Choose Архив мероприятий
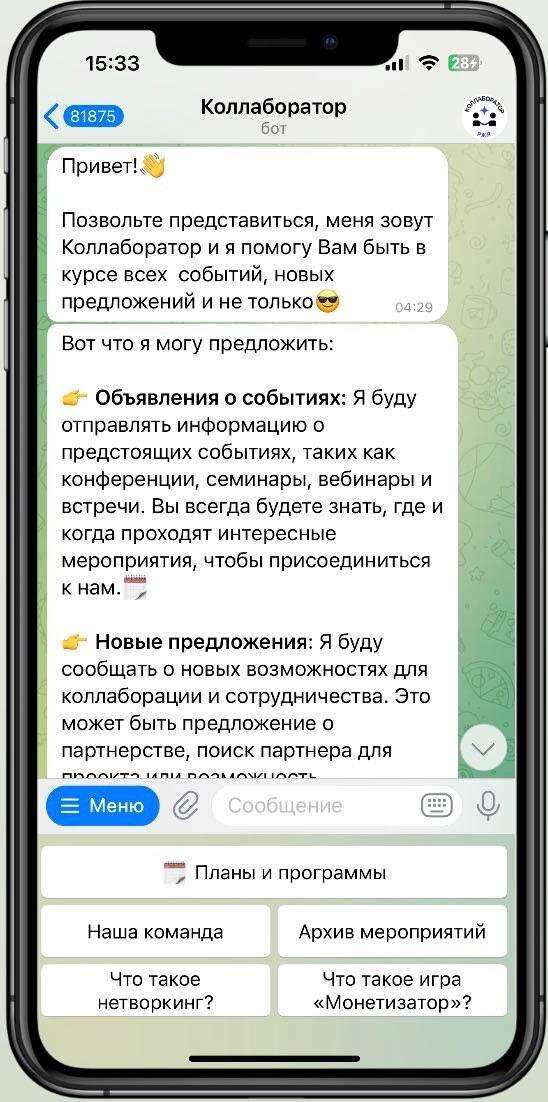 tap(392, 931)
